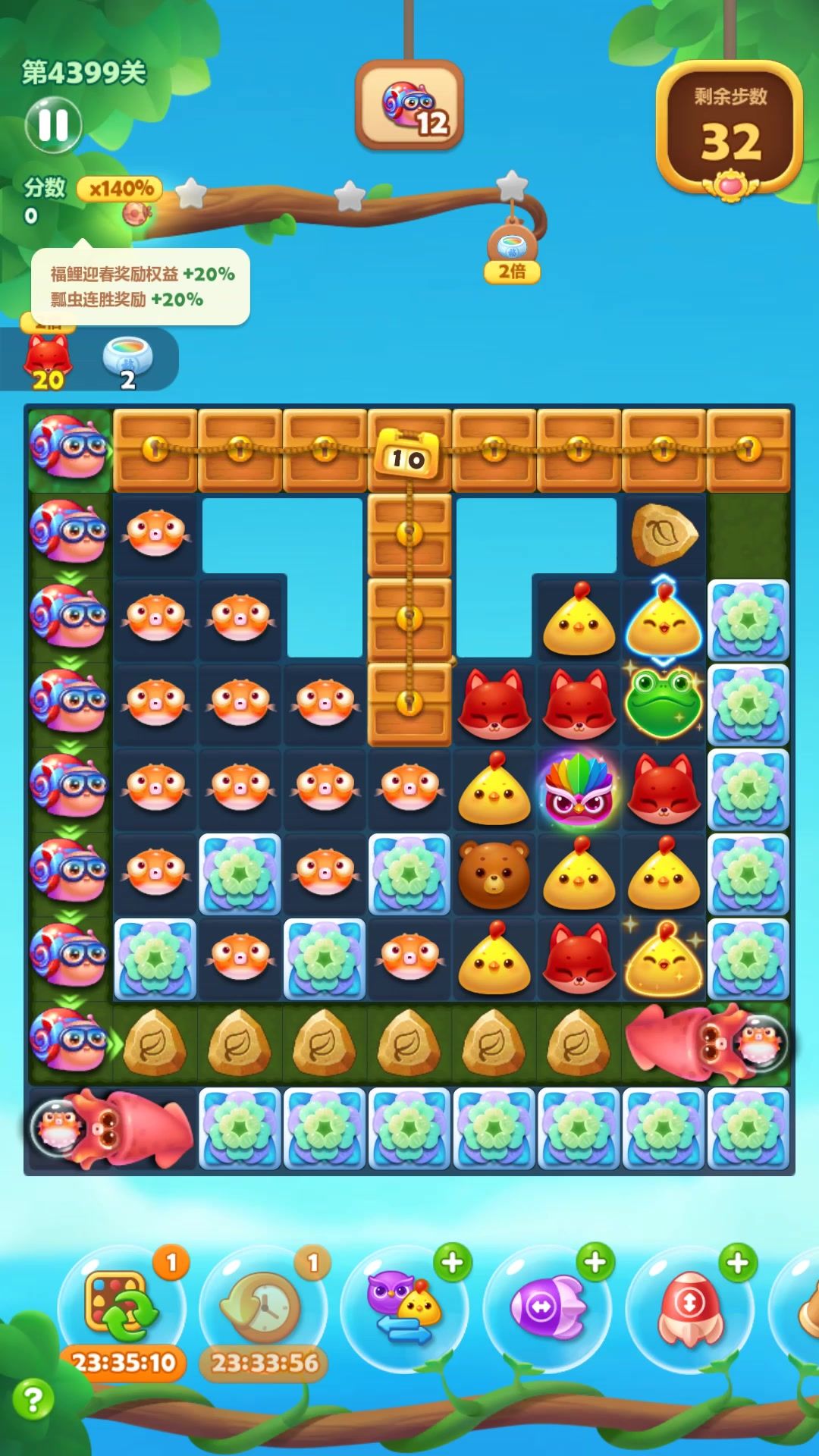
Task: Pause the game
Action: [x=54, y=125]
